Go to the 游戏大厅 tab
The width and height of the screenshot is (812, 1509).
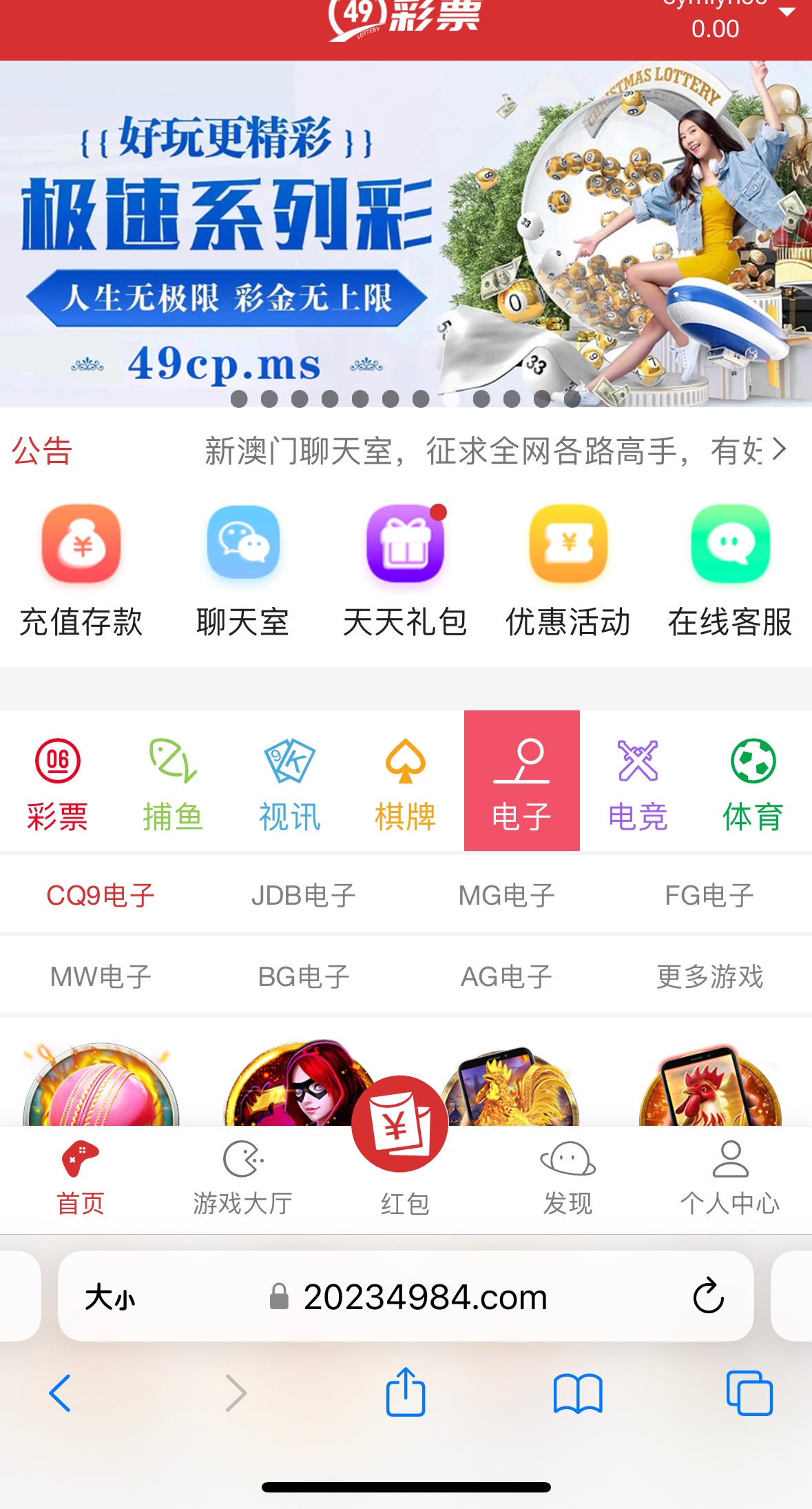pos(243,1178)
